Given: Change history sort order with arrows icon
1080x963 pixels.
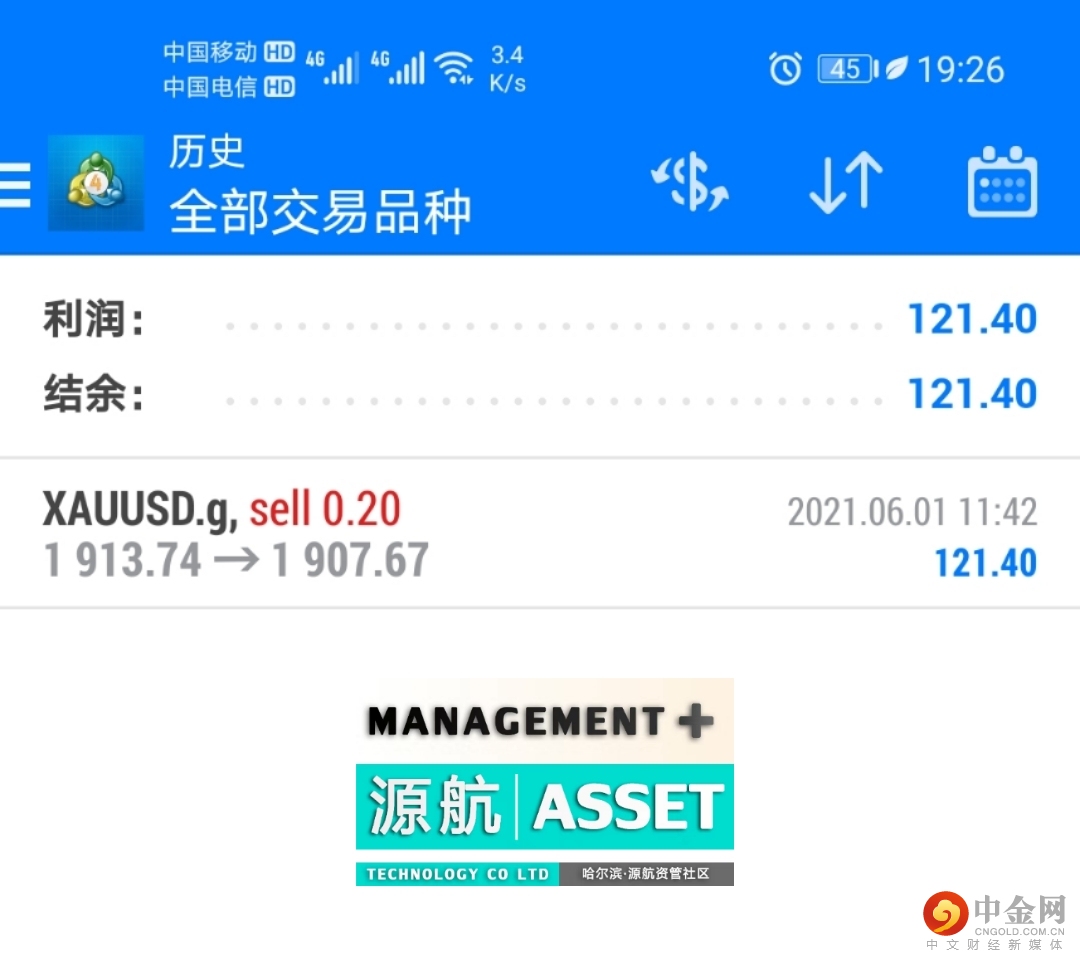Looking at the screenshot, I should coord(845,185).
